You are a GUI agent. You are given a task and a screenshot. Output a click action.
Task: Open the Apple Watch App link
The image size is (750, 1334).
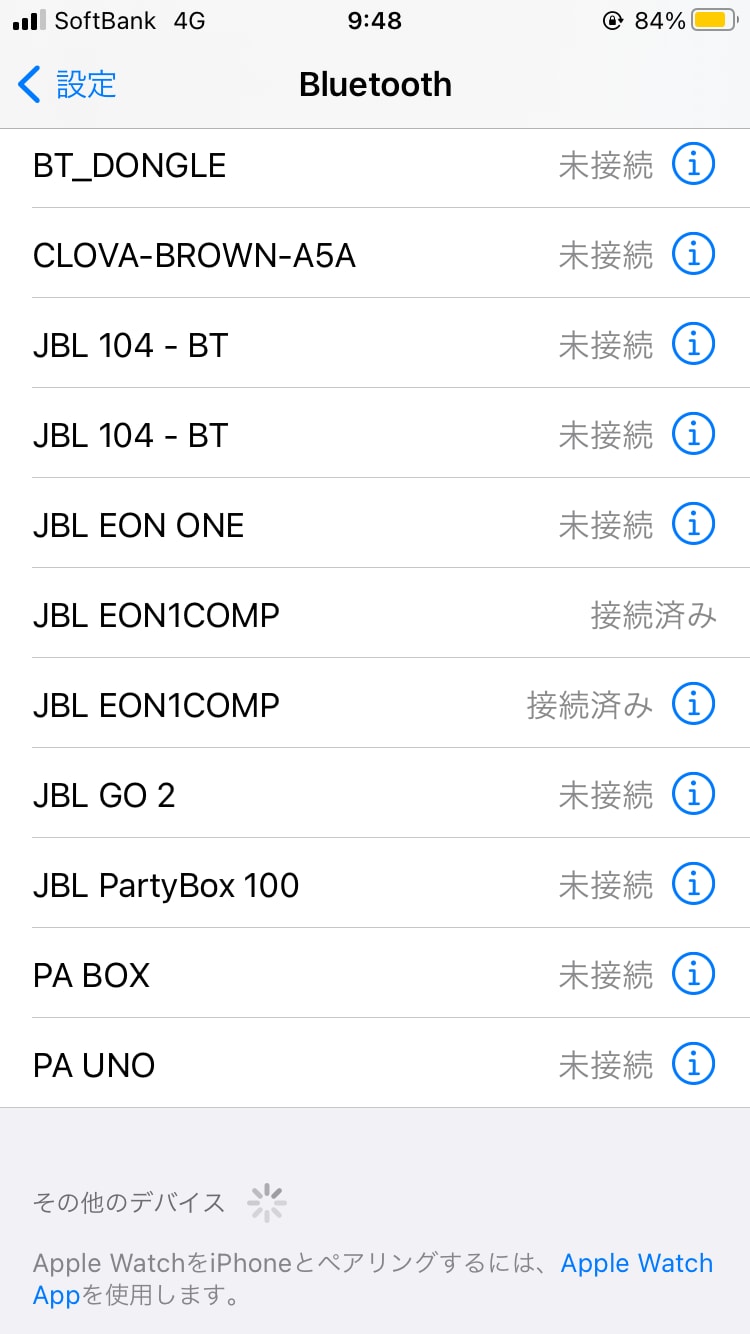(636, 1263)
